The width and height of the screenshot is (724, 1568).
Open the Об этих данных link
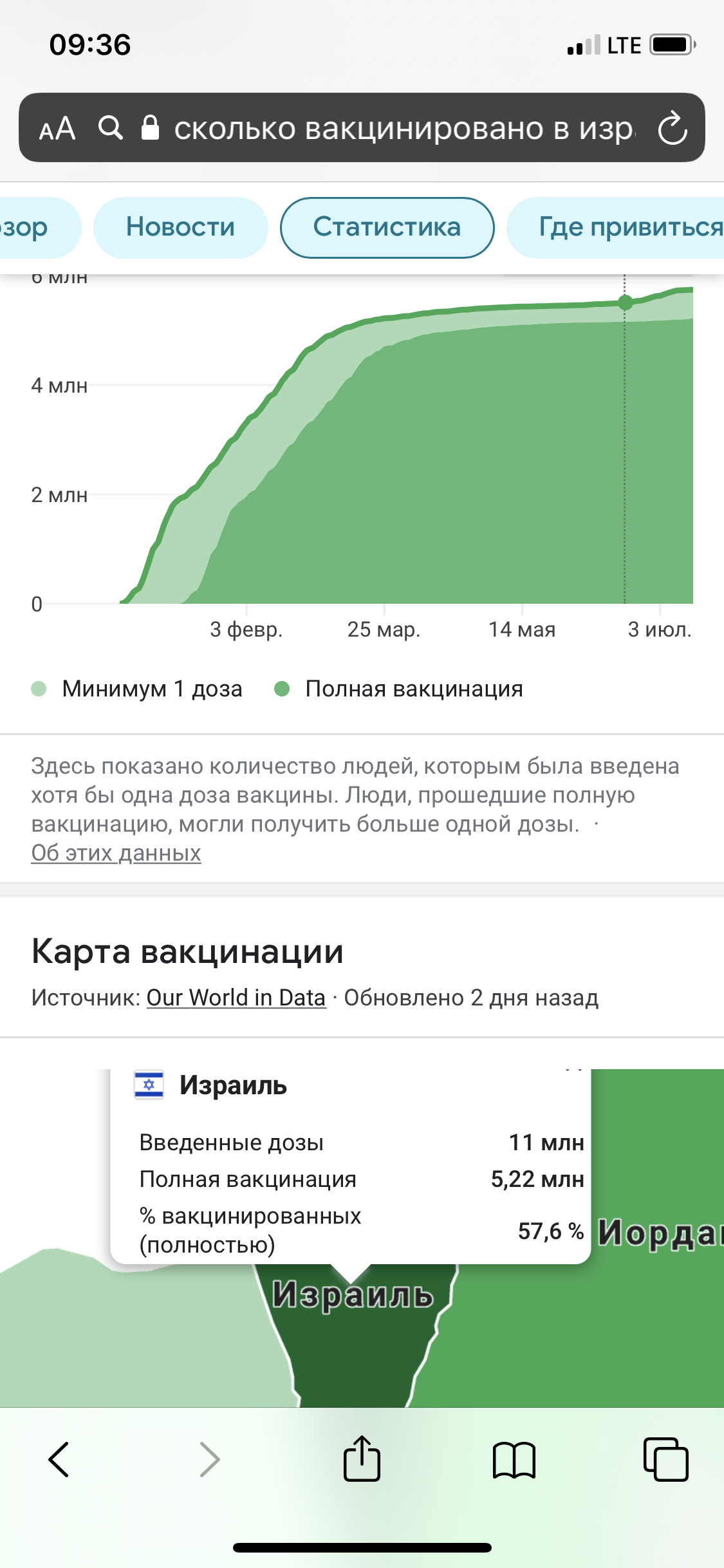click(116, 853)
